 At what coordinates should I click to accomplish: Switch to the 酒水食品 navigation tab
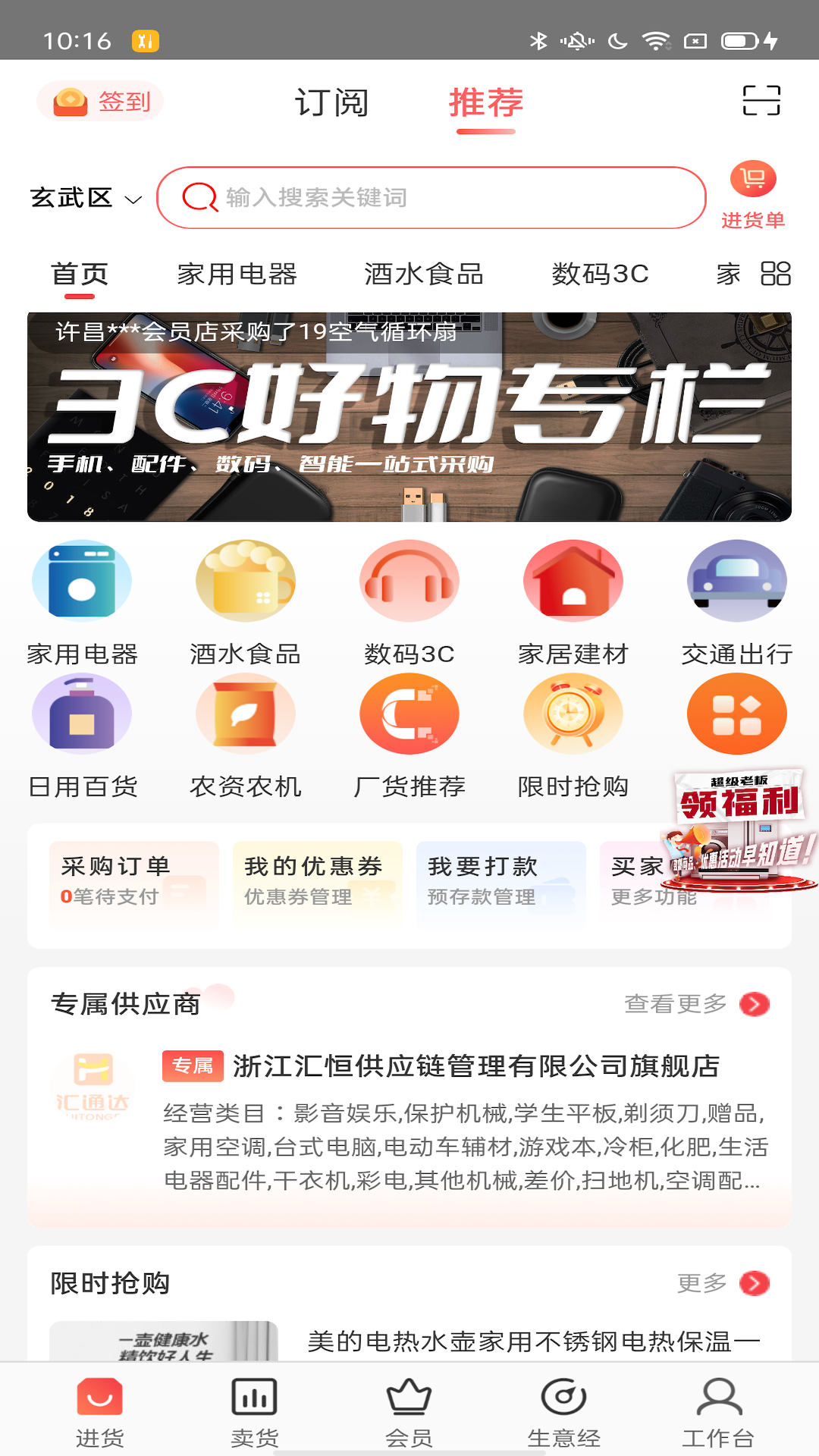click(x=425, y=275)
